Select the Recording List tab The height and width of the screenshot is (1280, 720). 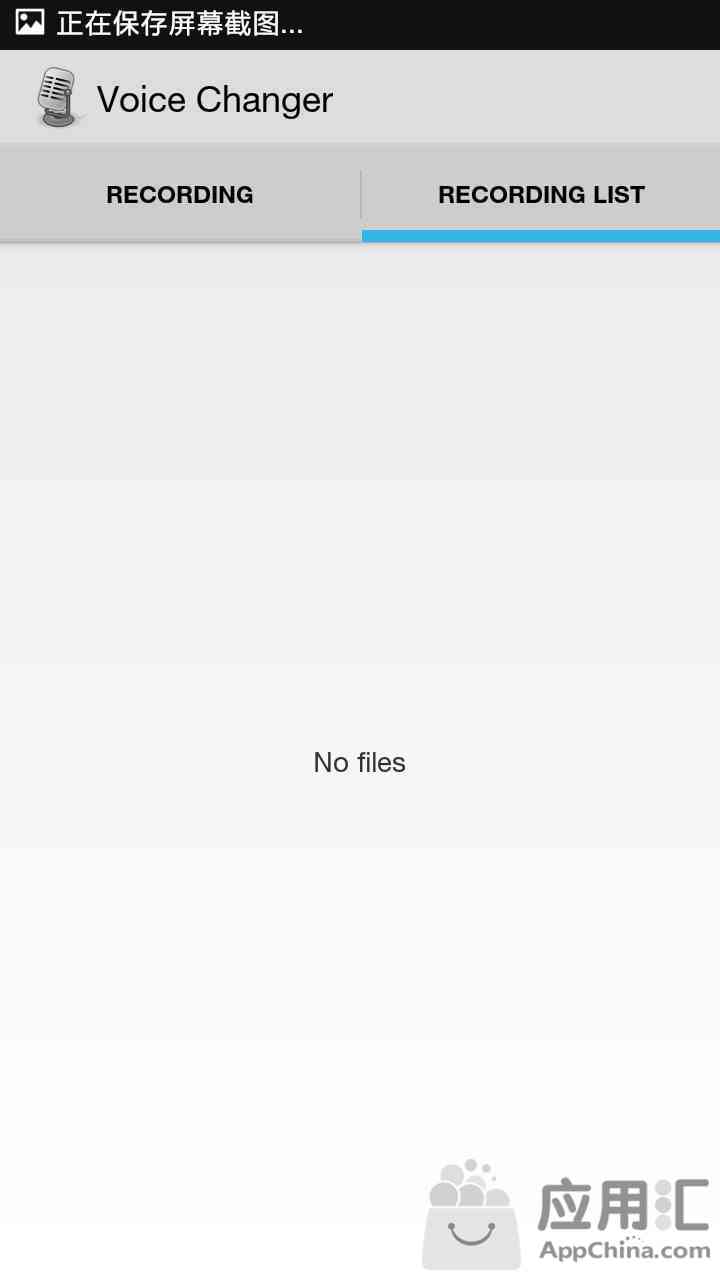point(541,194)
